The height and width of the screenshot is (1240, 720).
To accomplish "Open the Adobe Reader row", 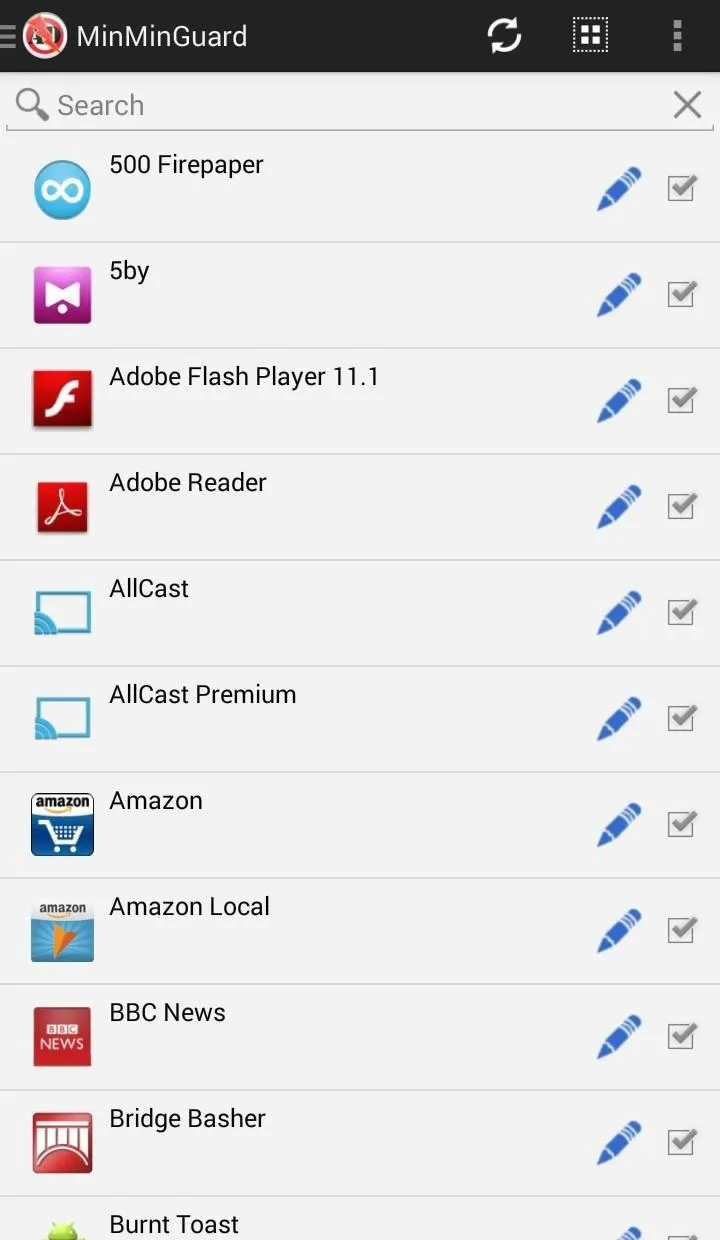I will (360, 507).
